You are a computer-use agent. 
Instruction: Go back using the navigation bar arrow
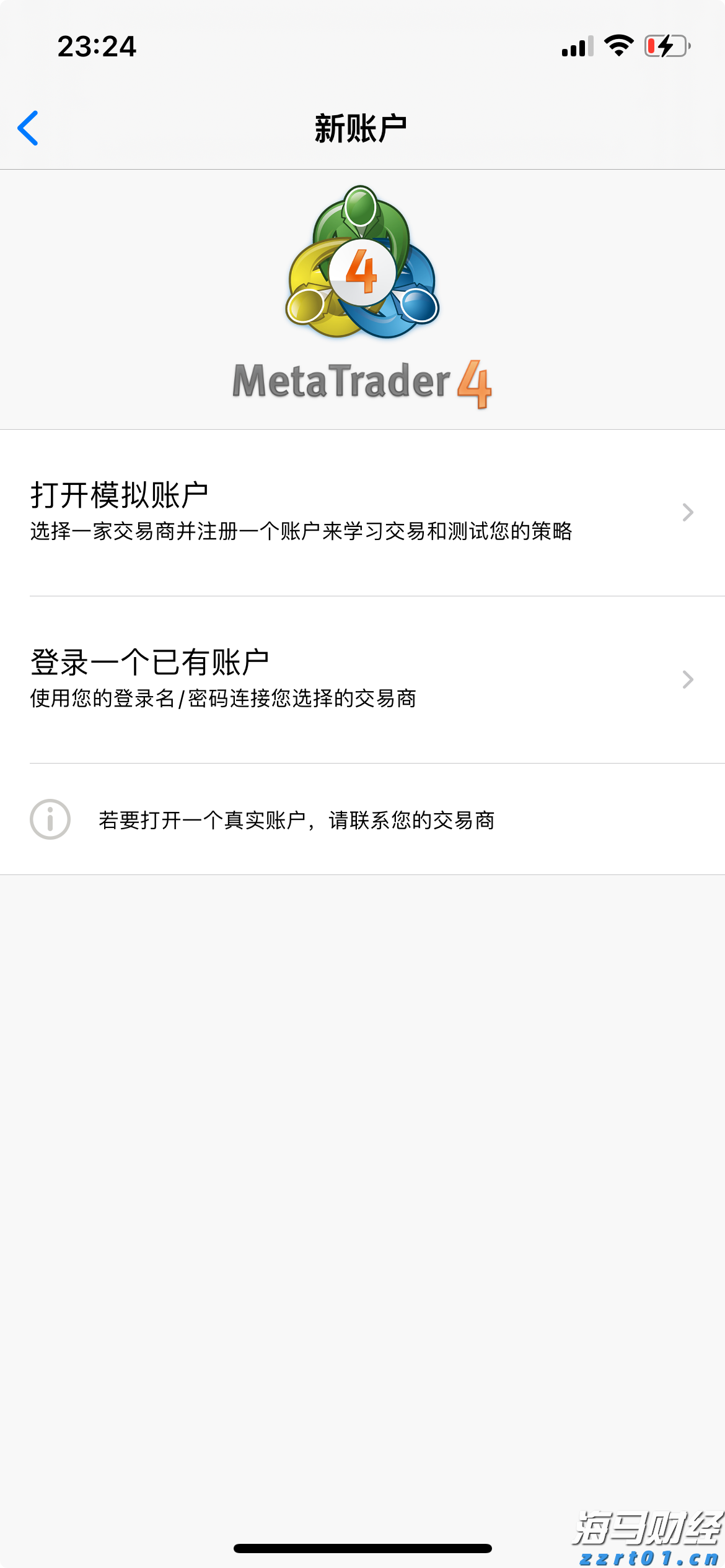(x=27, y=126)
